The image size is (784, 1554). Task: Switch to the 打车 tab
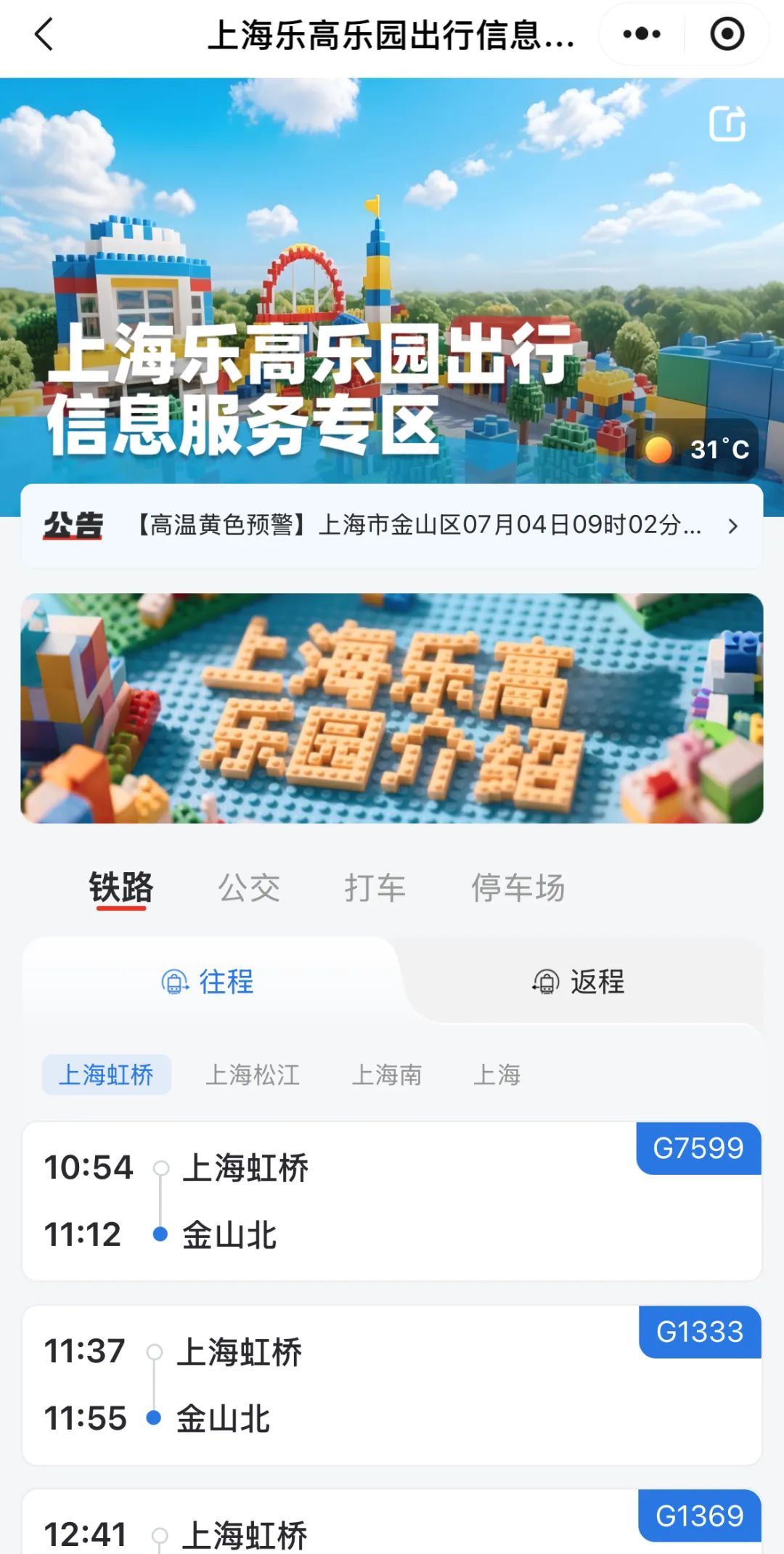[375, 887]
